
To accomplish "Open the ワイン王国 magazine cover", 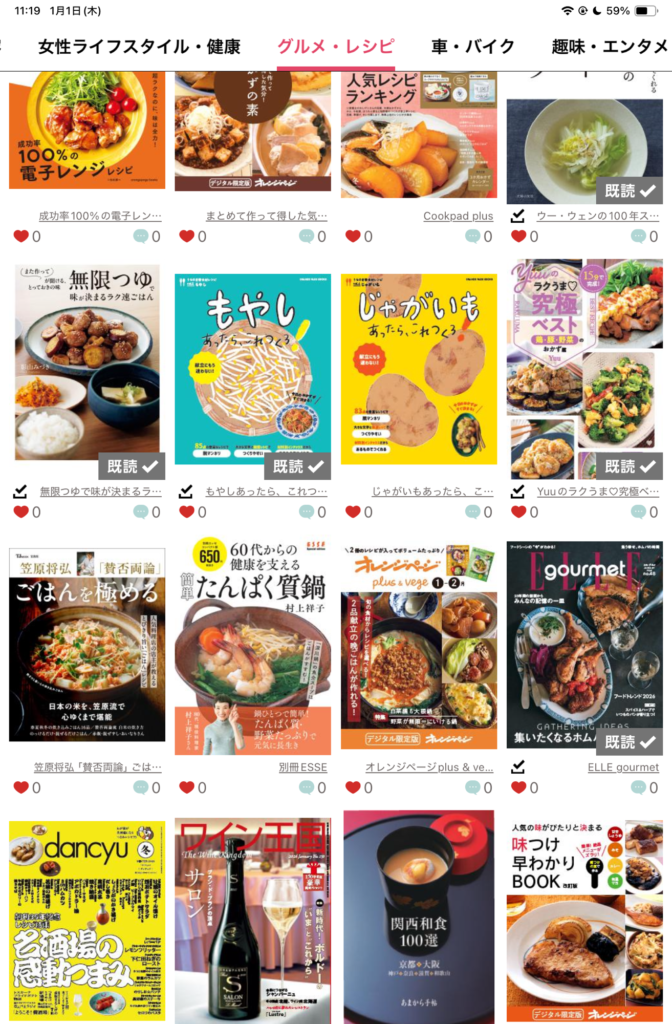I will (x=253, y=920).
